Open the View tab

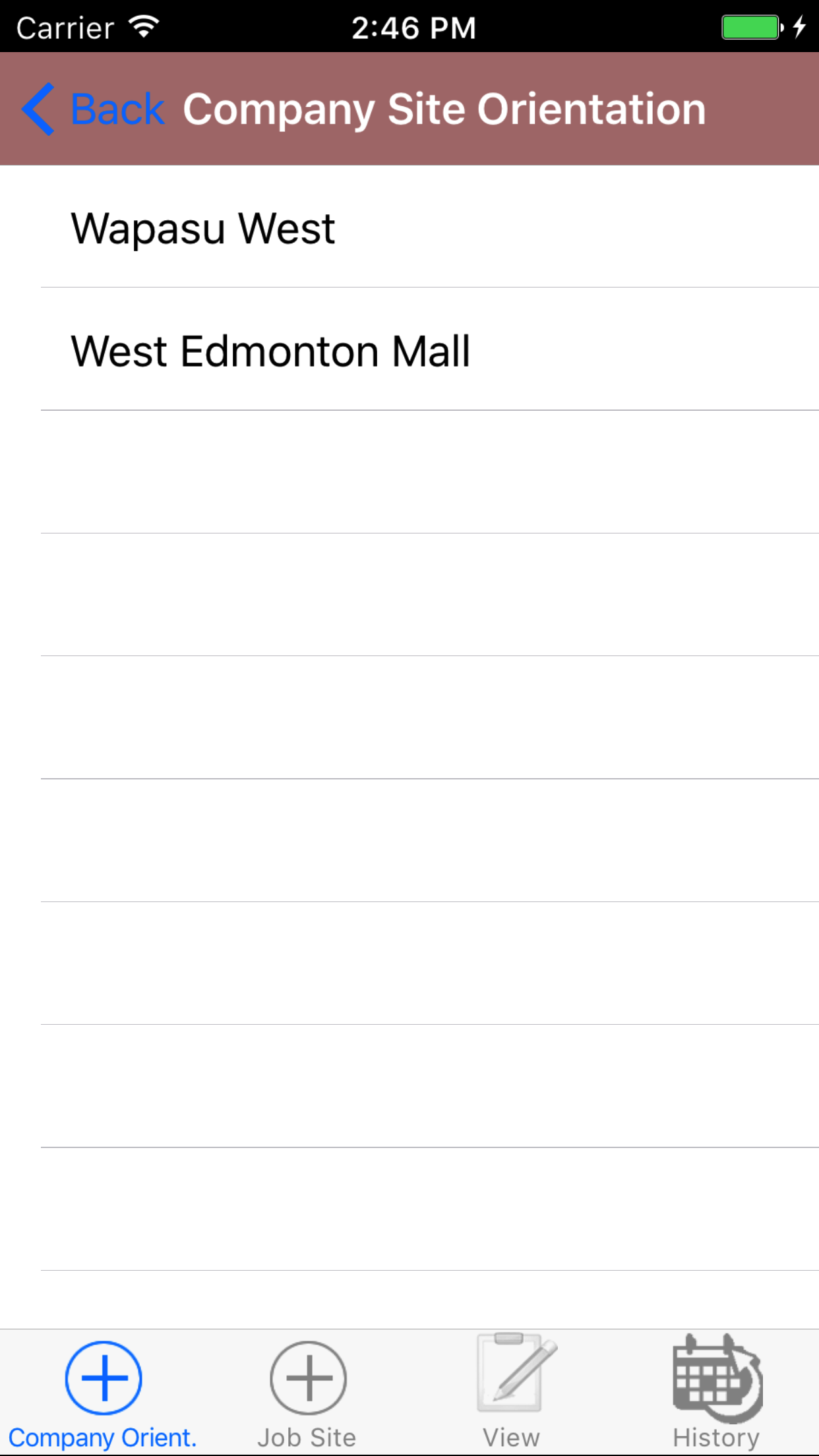point(512,1393)
